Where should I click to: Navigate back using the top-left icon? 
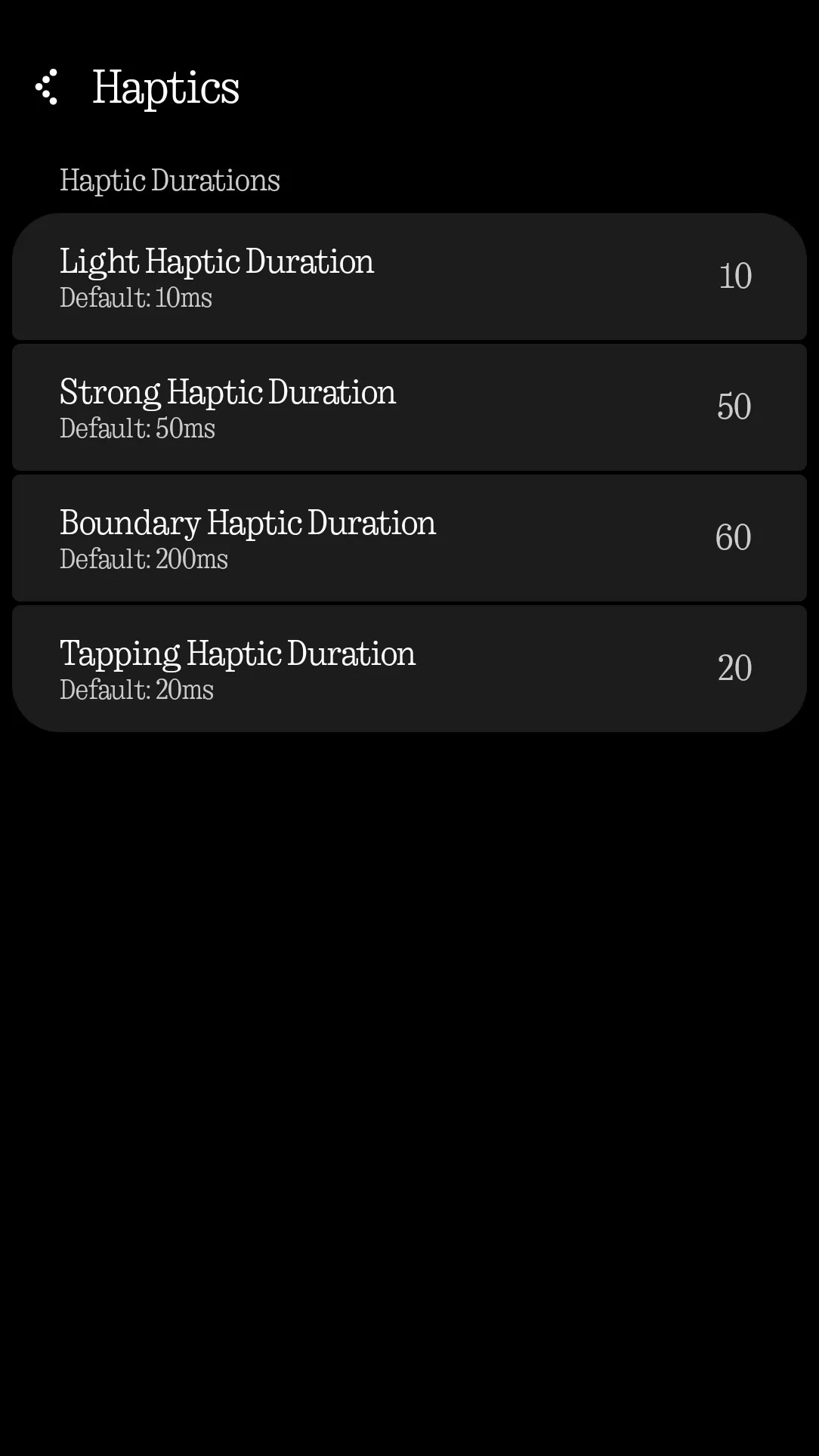point(48,87)
